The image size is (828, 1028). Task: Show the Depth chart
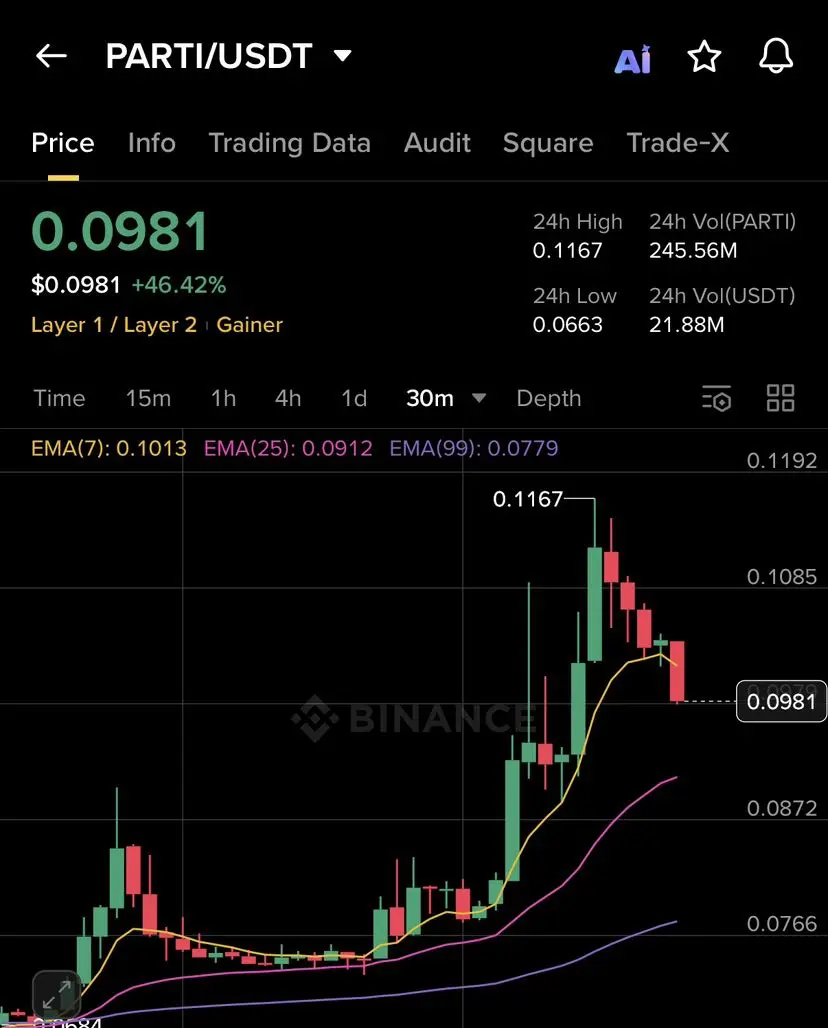click(548, 398)
